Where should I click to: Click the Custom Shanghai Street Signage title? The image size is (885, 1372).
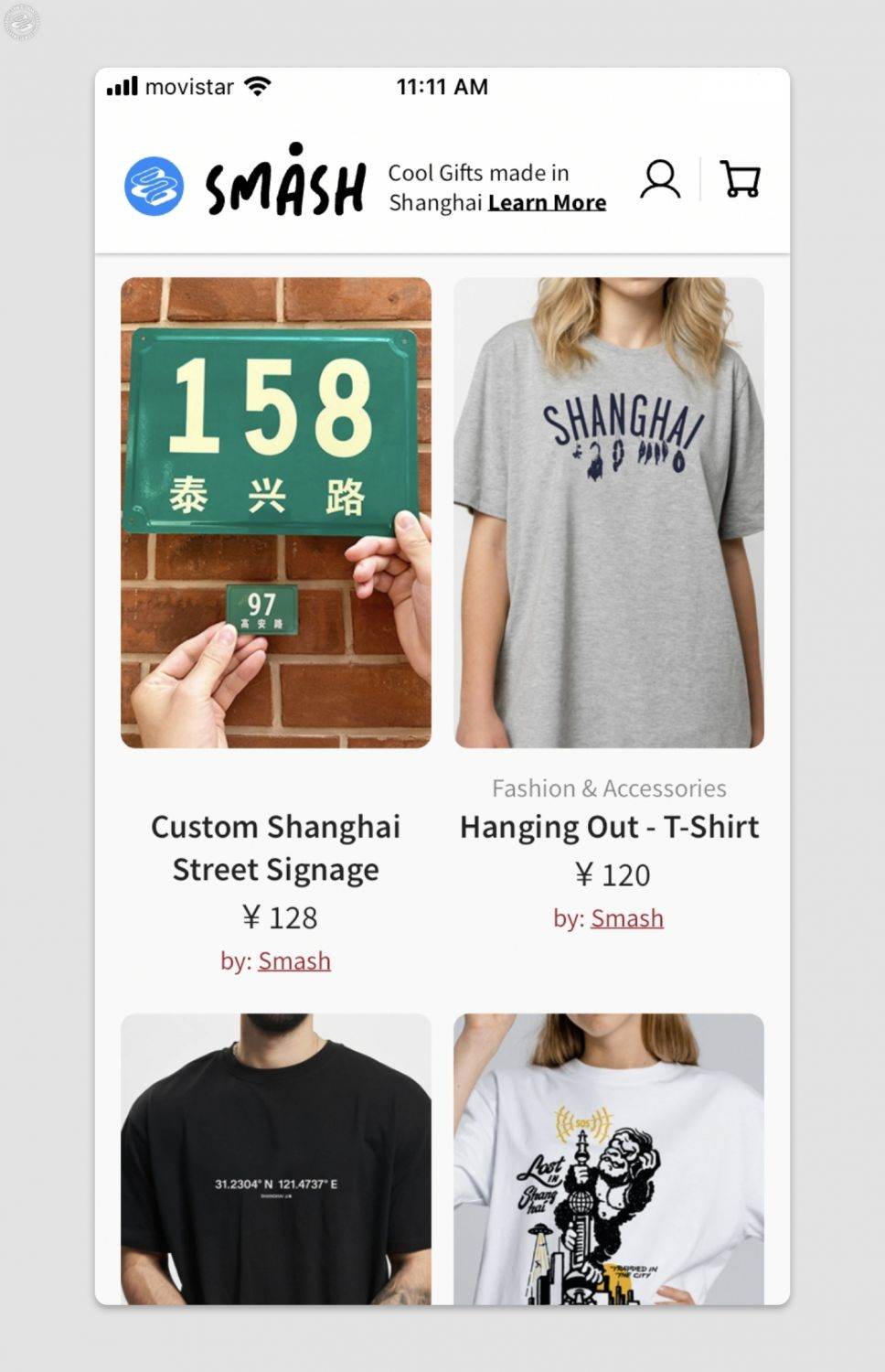point(276,848)
